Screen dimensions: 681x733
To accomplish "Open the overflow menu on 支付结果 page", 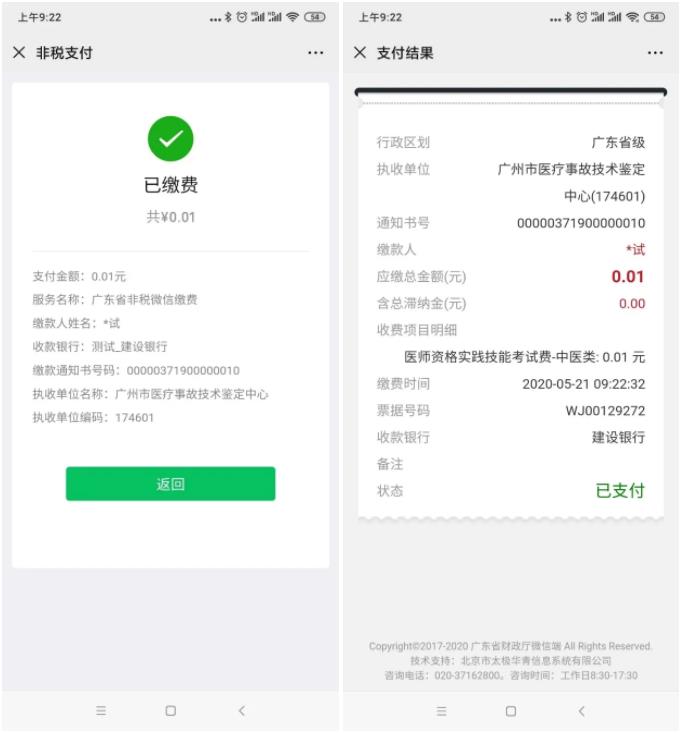I will 655,53.
